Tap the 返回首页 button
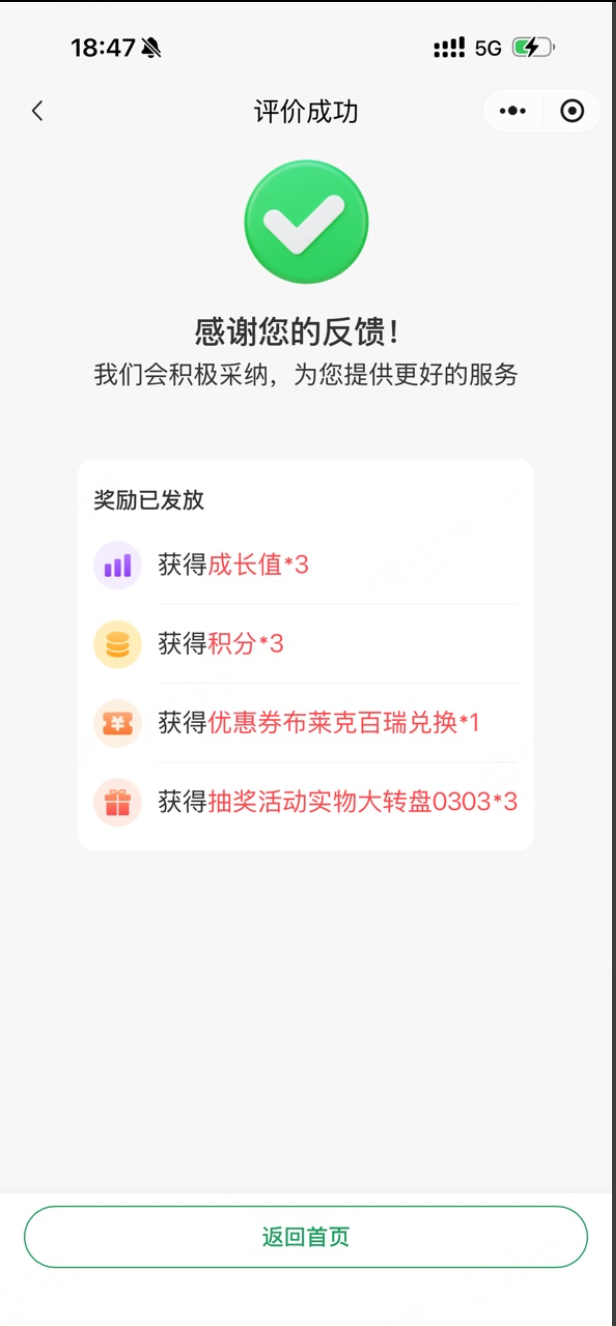 pos(306,1237)
